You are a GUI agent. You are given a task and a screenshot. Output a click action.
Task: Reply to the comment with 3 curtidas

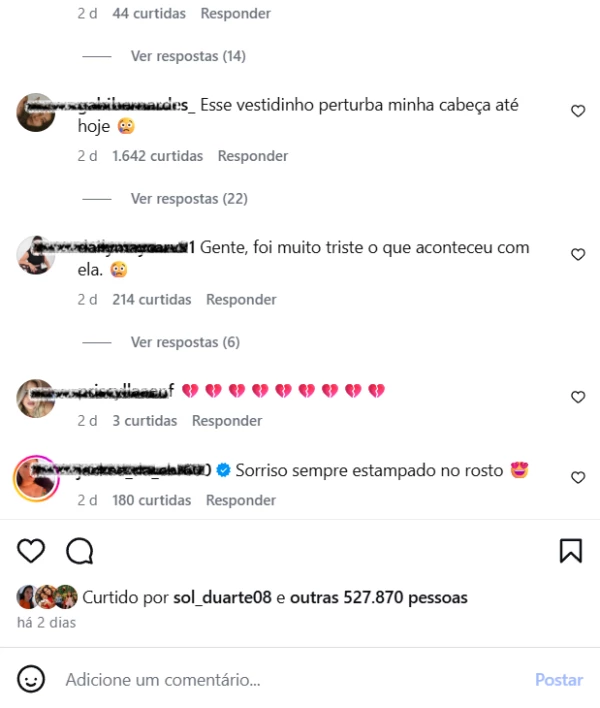227,421
